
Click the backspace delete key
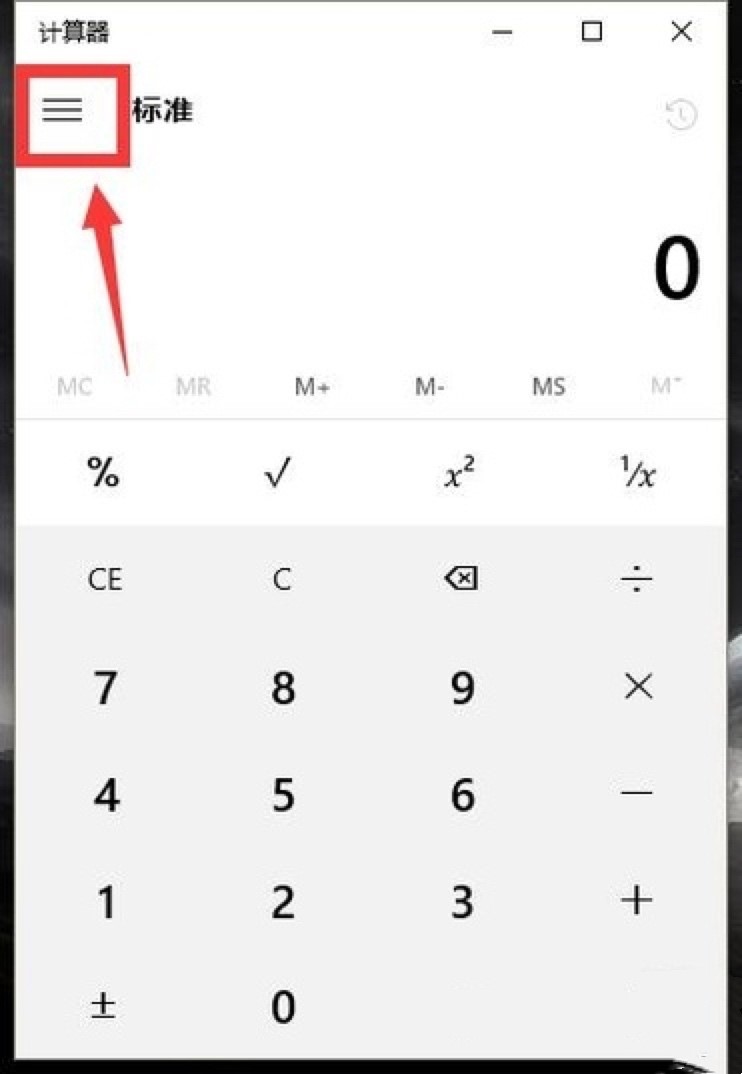click(x=460, y=578)
